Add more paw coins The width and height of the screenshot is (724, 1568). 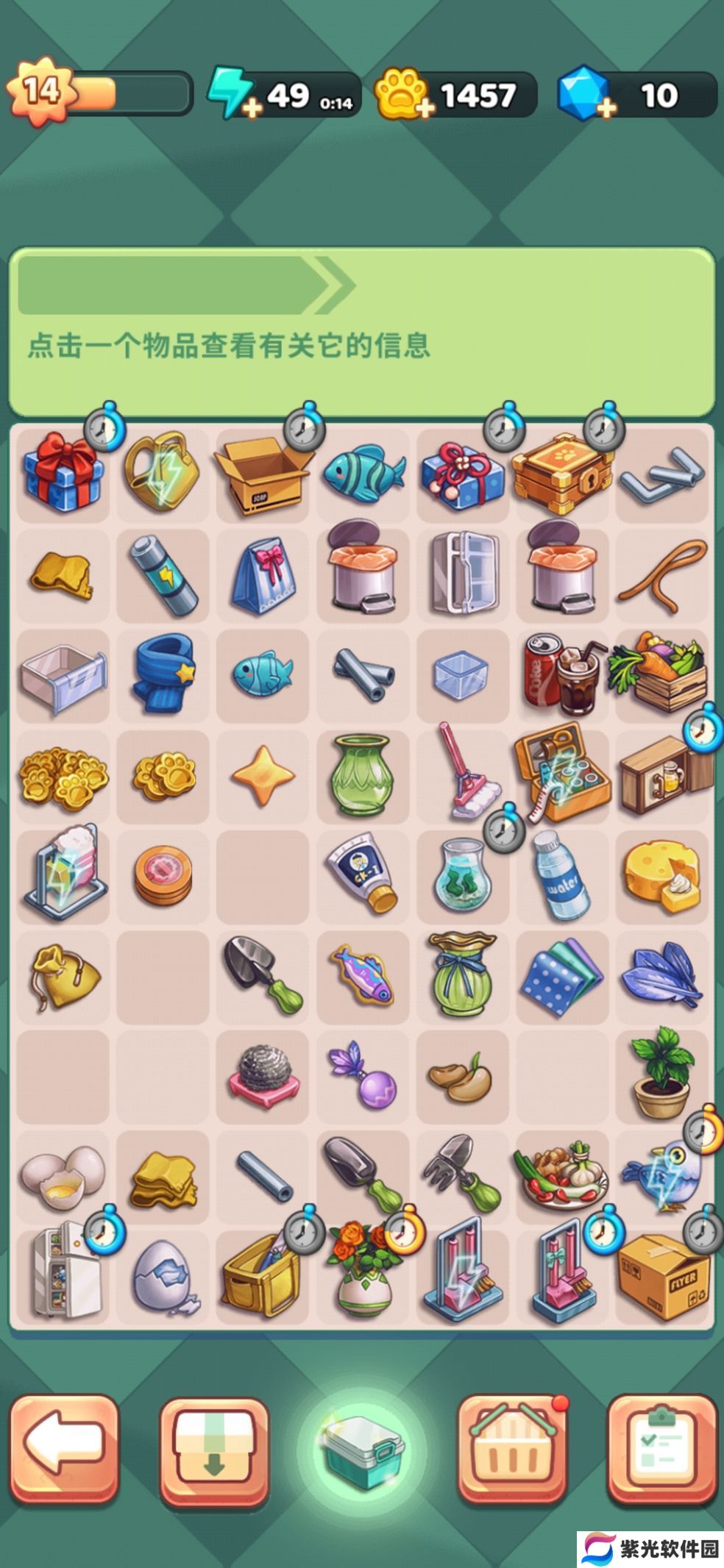(425, 109)
